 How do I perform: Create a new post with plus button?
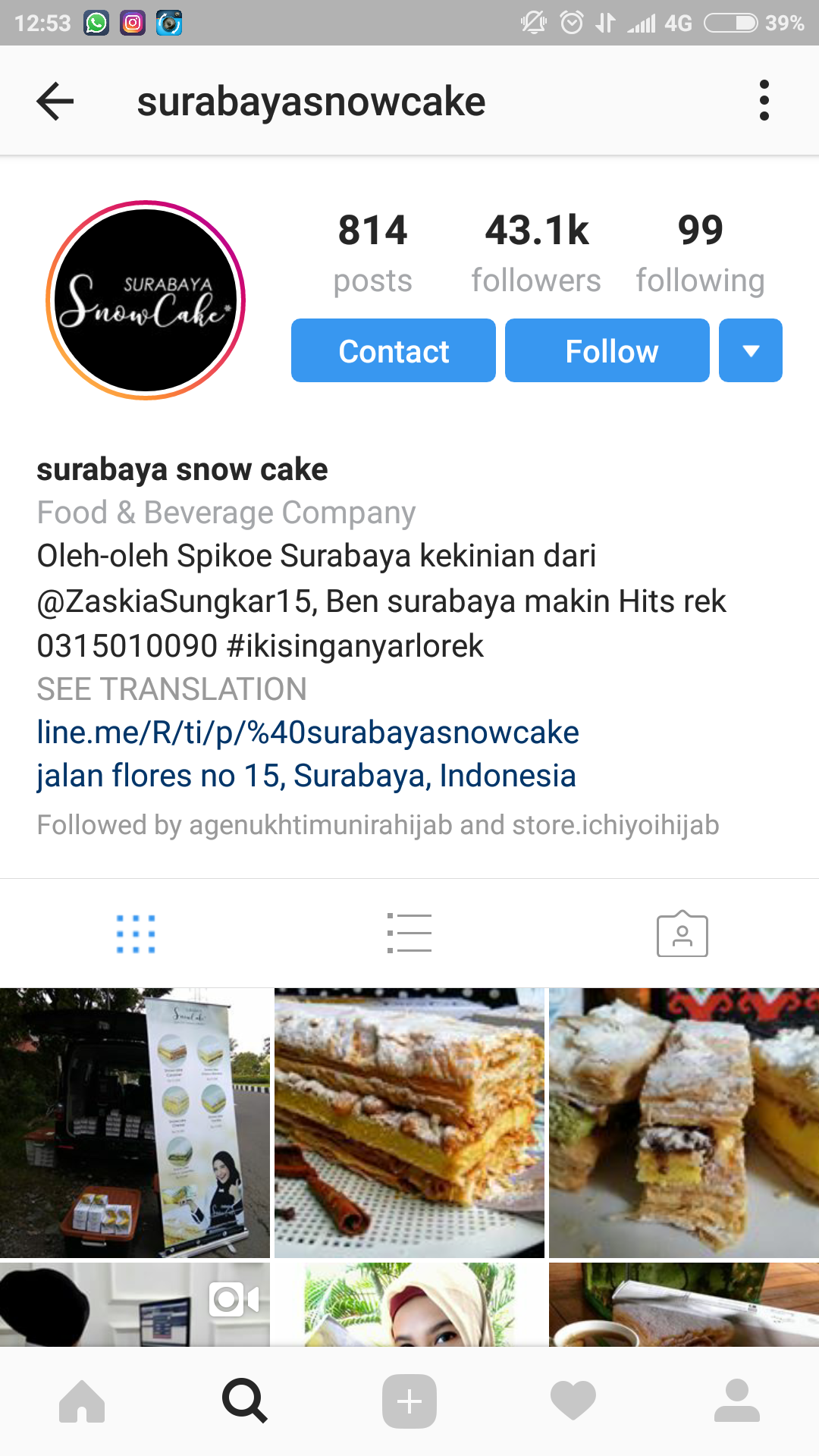tap(409, 1401)
